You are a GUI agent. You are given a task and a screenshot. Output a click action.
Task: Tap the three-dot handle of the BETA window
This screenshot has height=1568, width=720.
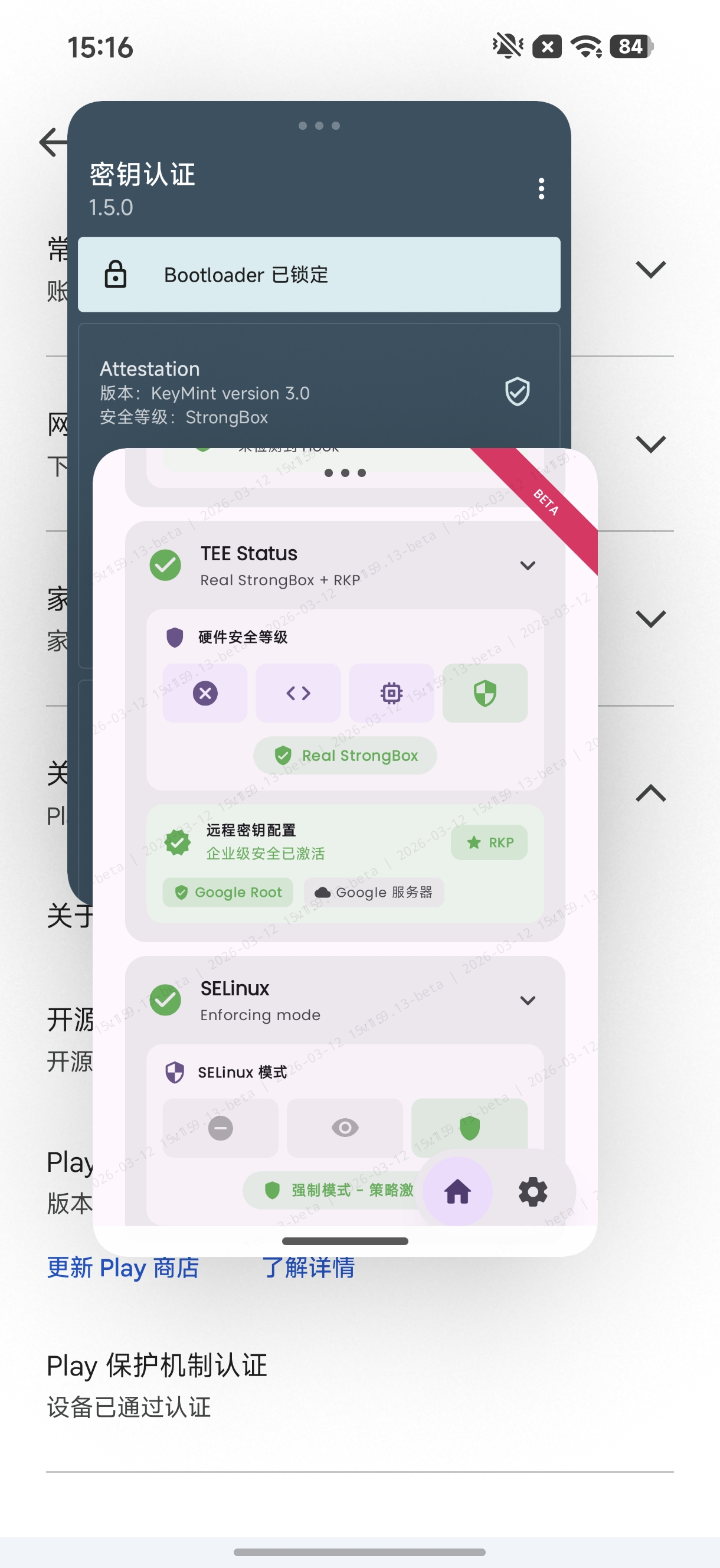pos(345,473)
